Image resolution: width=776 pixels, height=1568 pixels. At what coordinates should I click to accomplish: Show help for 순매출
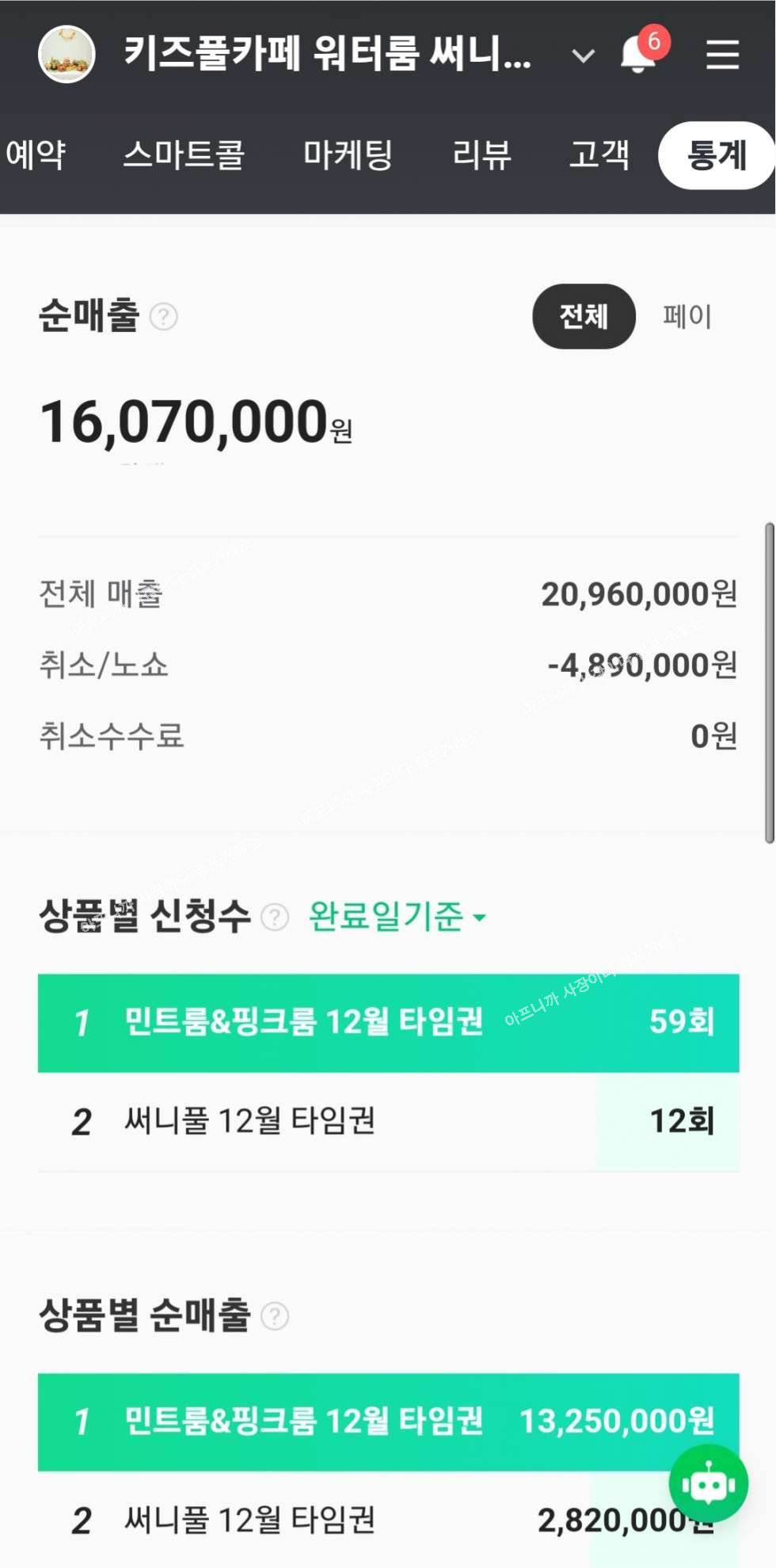[164, 317]
